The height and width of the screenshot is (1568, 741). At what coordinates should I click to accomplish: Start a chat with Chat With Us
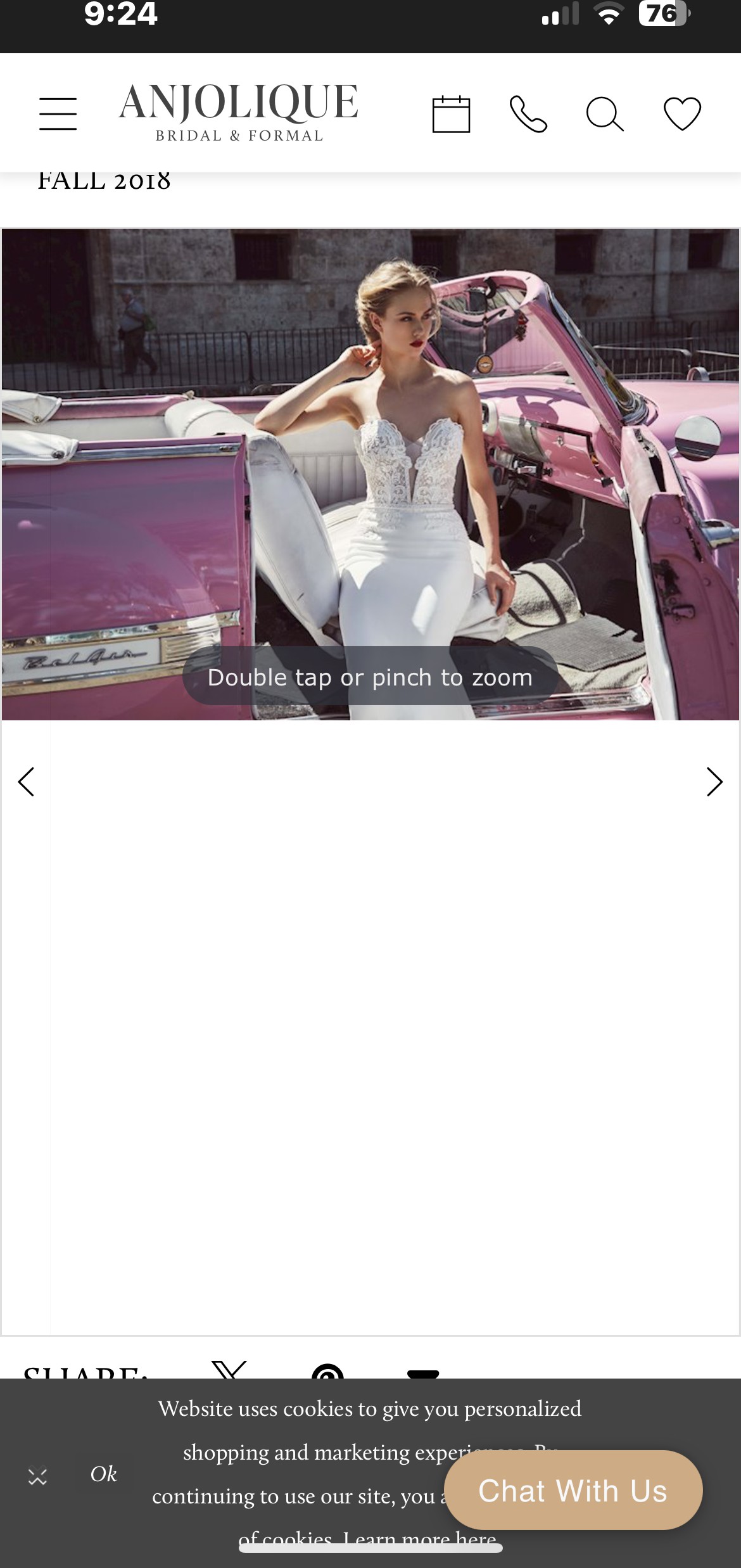(573, 1490)
